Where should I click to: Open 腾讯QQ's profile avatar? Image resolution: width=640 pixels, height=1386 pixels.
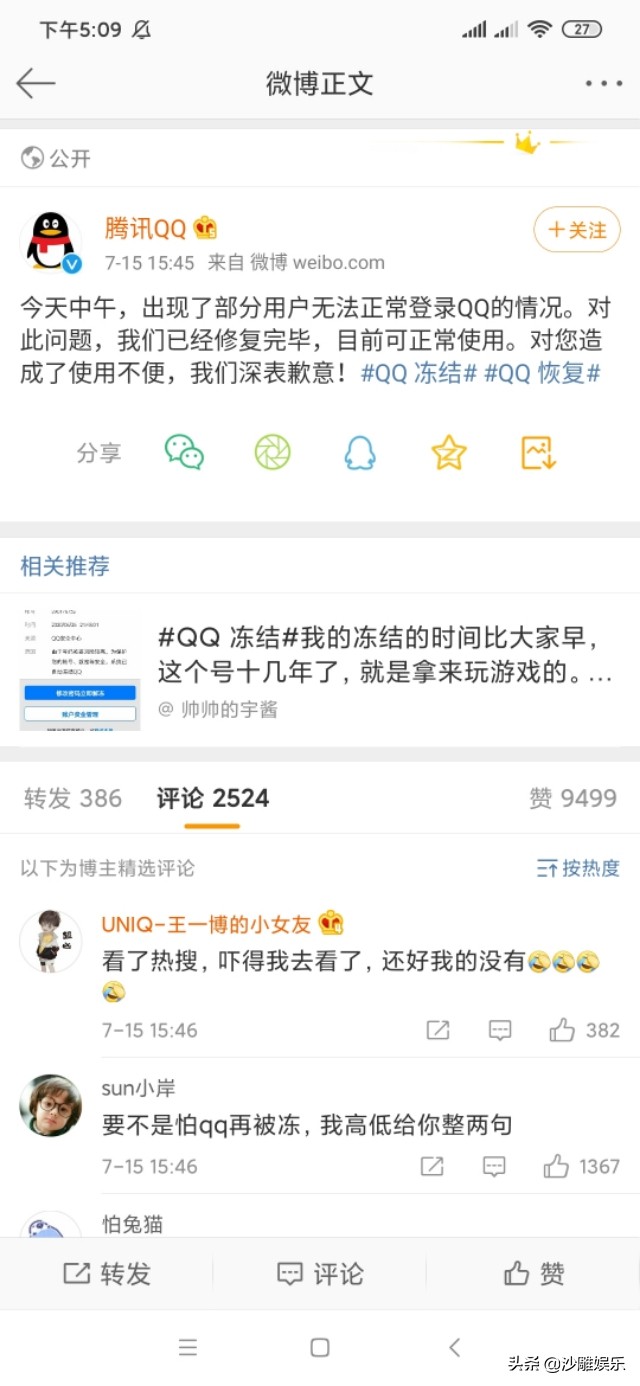point(52,243)
